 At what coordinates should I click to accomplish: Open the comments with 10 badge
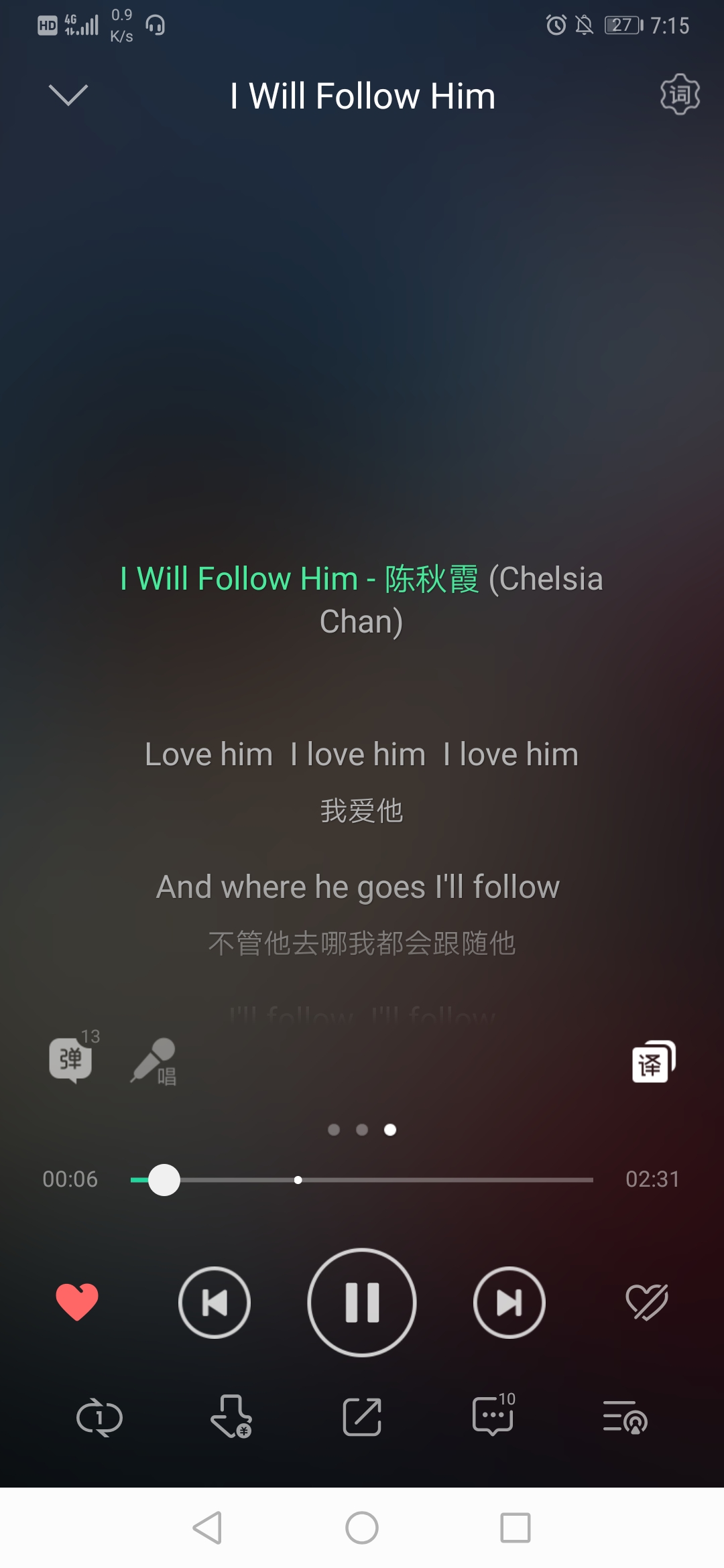click(494, 1414)
